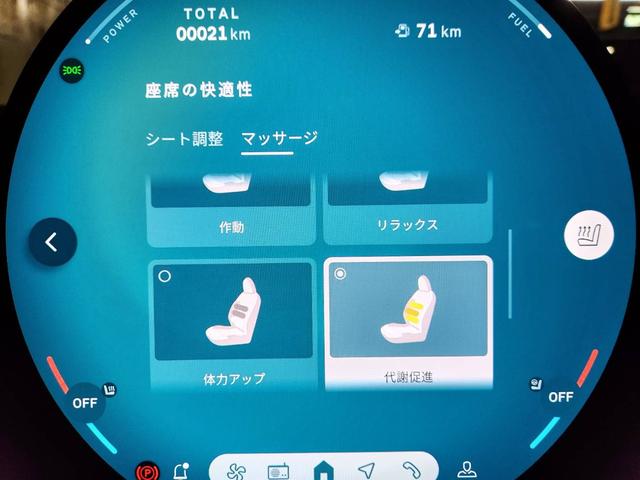This screenshot has height=480, width=640.
Task: Choose the 作動 massage program
Action: click(231, 208)
